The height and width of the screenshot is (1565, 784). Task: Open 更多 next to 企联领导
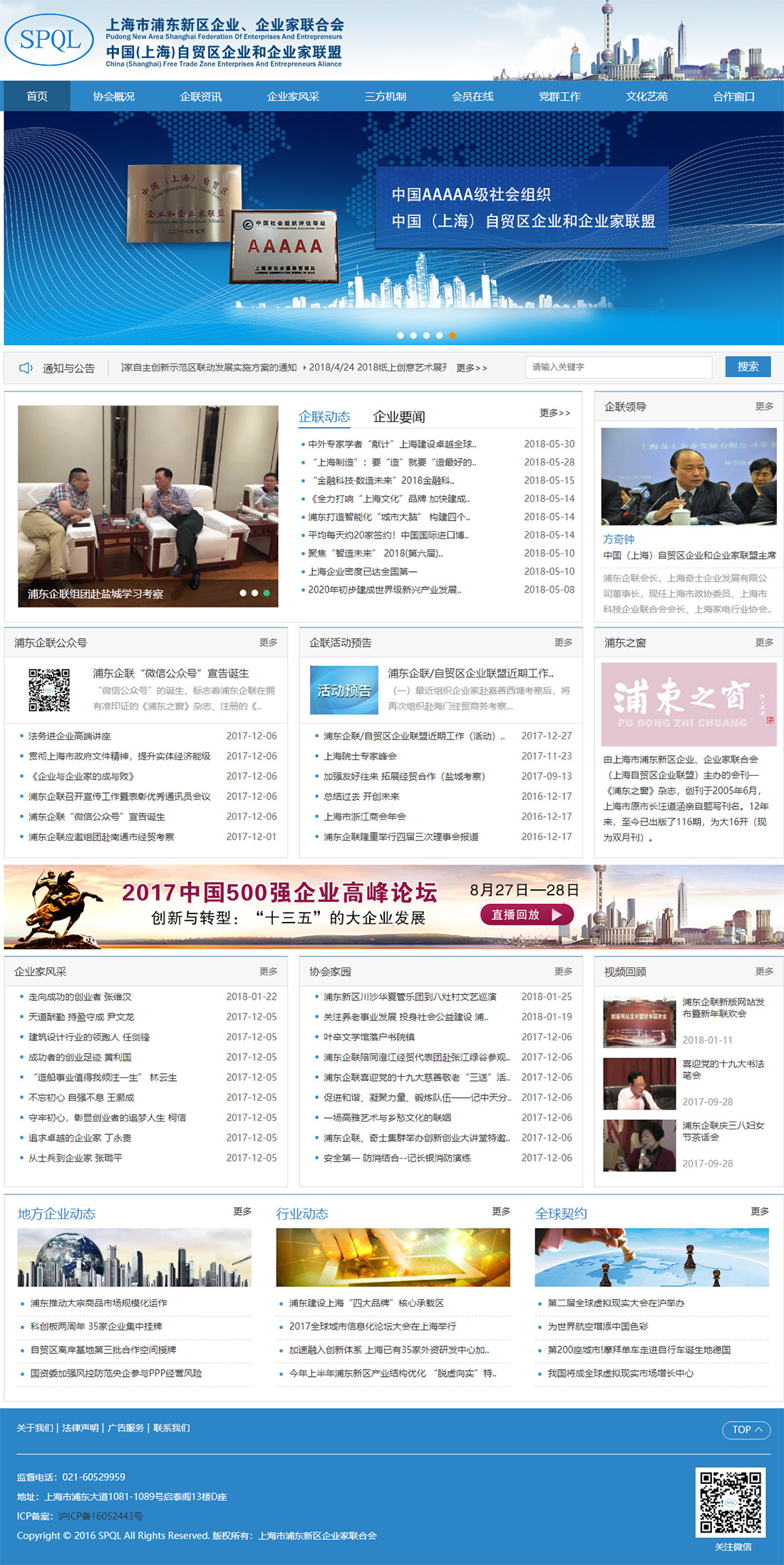[764, 406]
